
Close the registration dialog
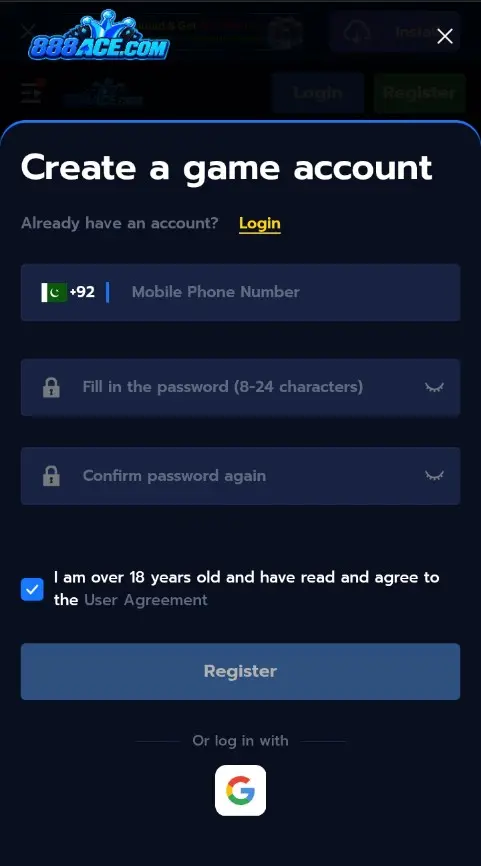(445, 36)
